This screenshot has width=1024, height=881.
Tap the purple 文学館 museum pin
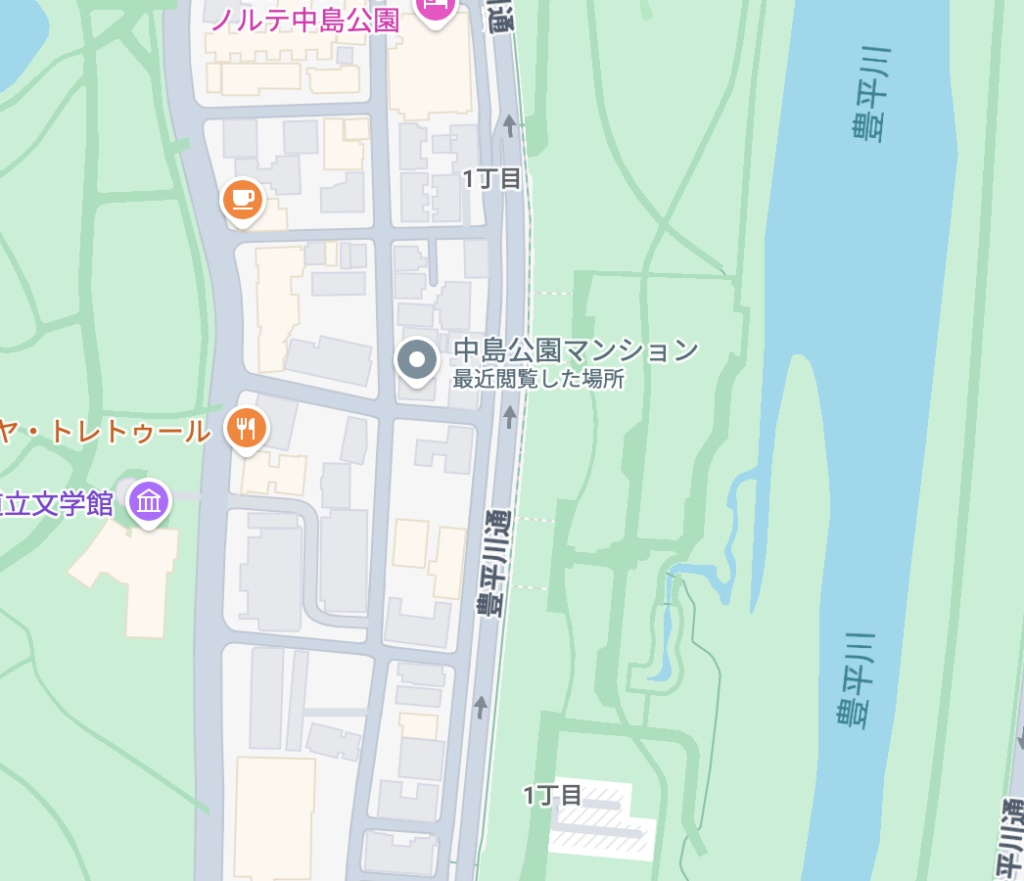pyautogui.click(x=150, y=502)
